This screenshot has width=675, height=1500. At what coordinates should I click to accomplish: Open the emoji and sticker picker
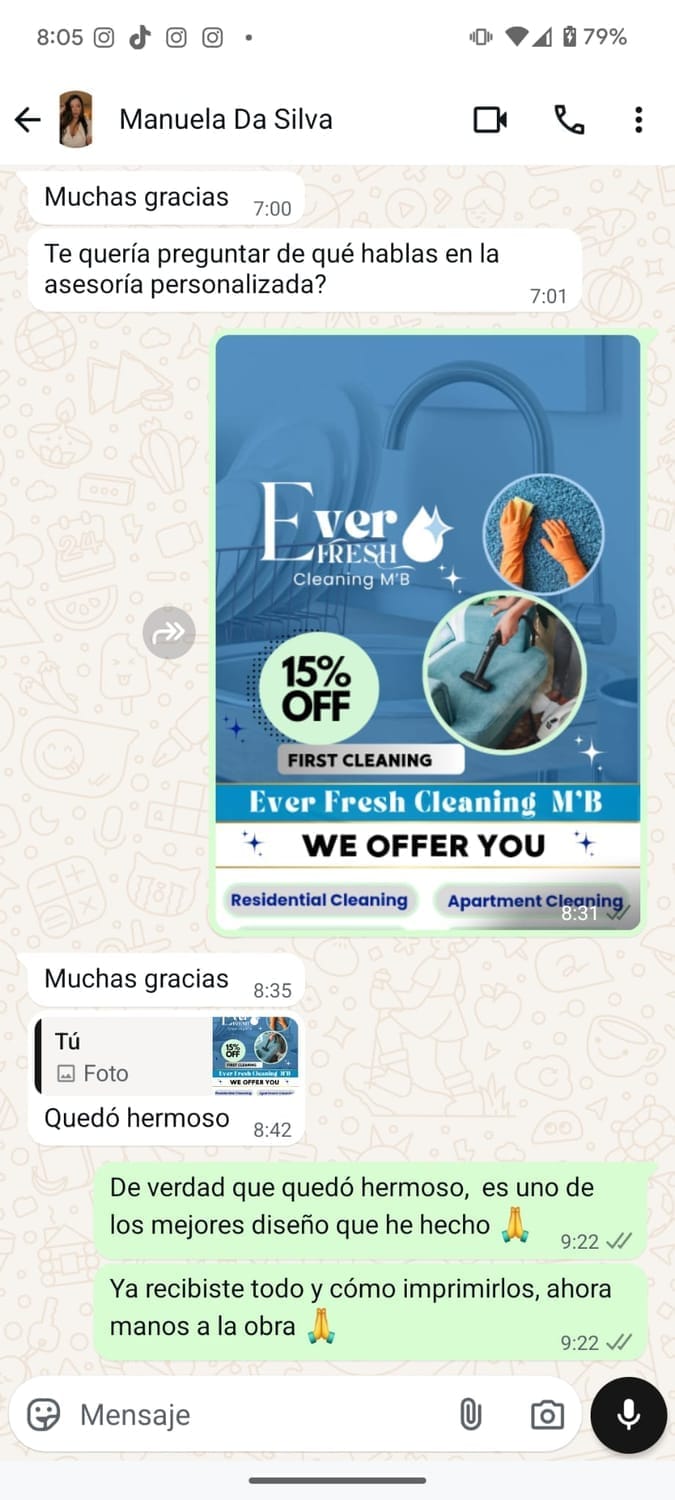(x=43, y=1414)
